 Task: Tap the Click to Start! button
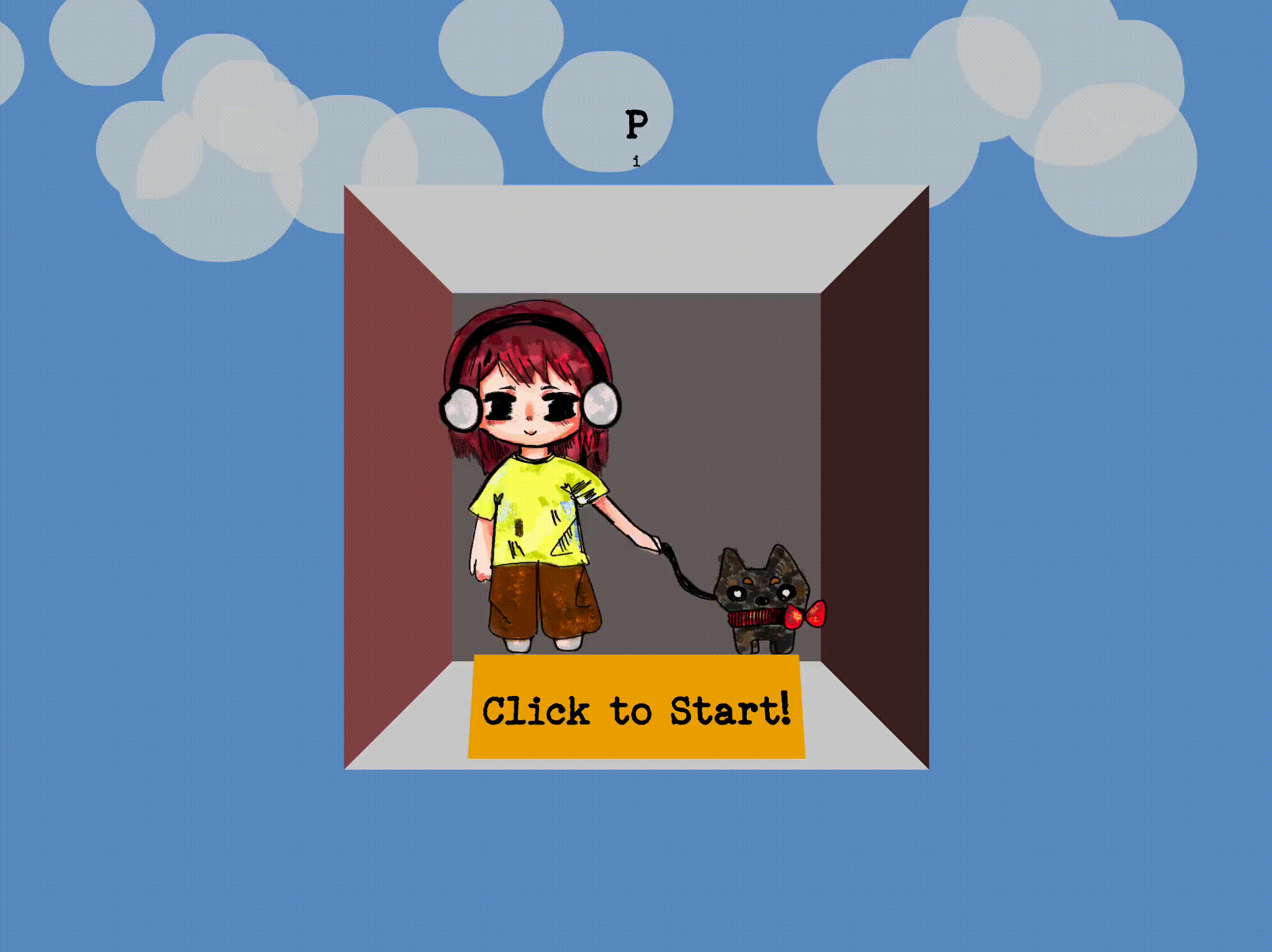click(x=636, y=708)
